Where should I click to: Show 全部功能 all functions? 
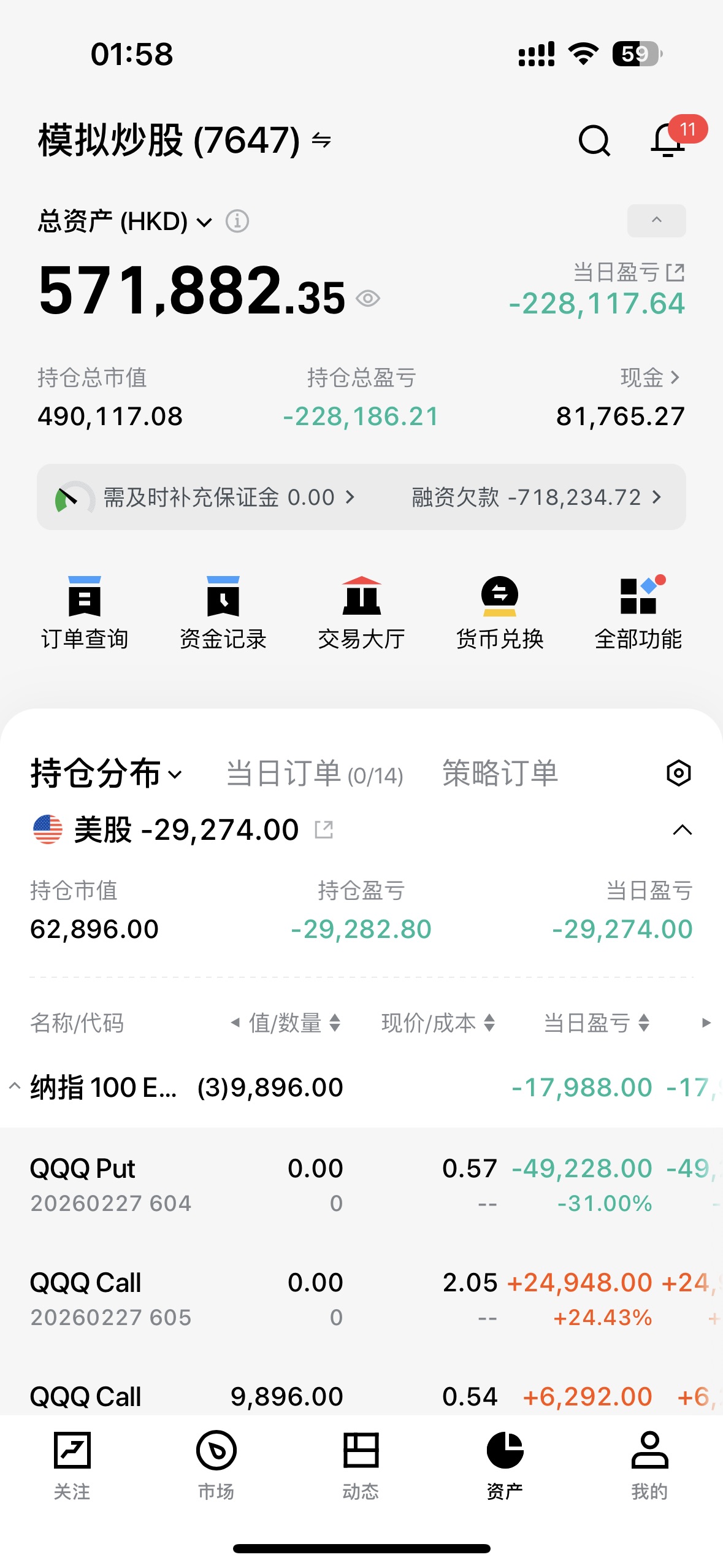(638, 613)
